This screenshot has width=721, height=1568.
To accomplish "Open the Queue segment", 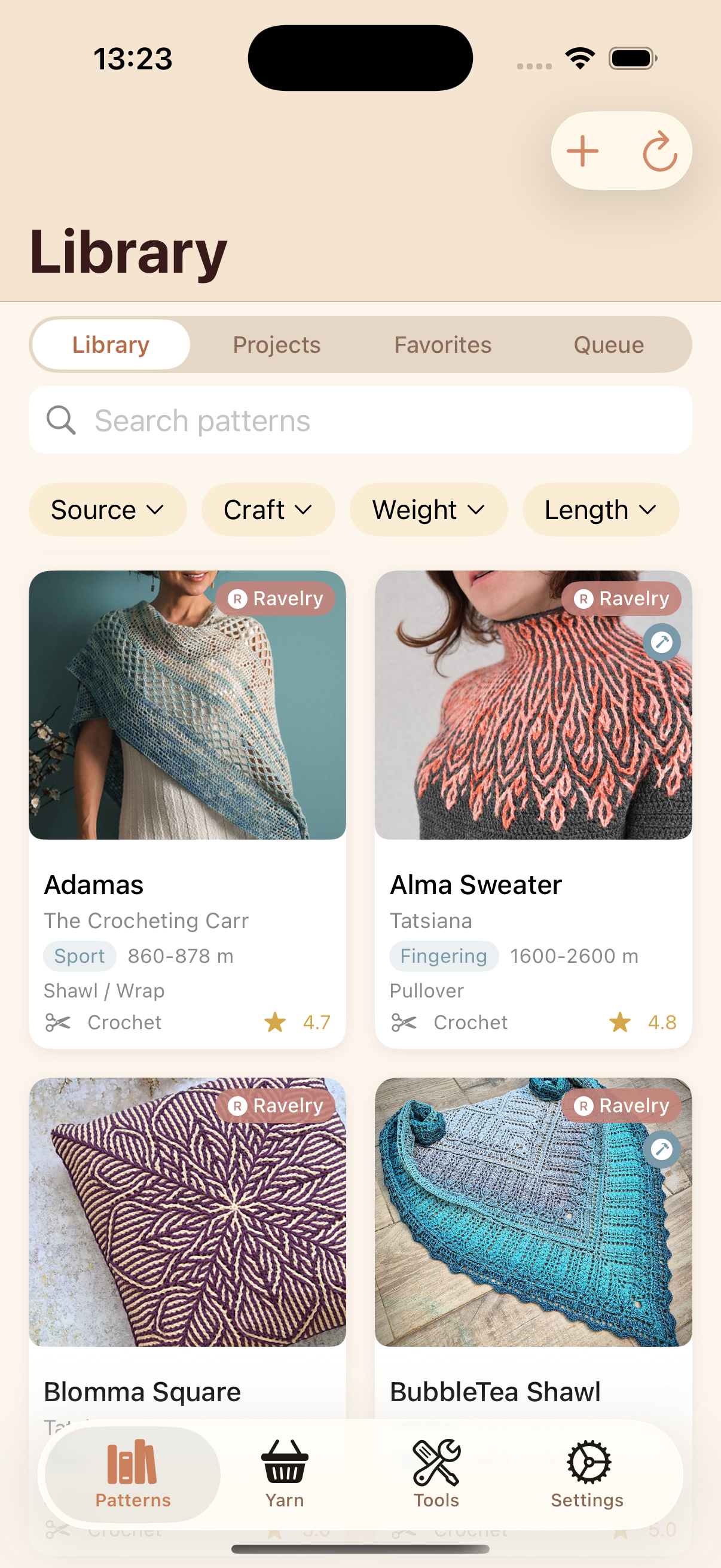I will pos(609,345).
